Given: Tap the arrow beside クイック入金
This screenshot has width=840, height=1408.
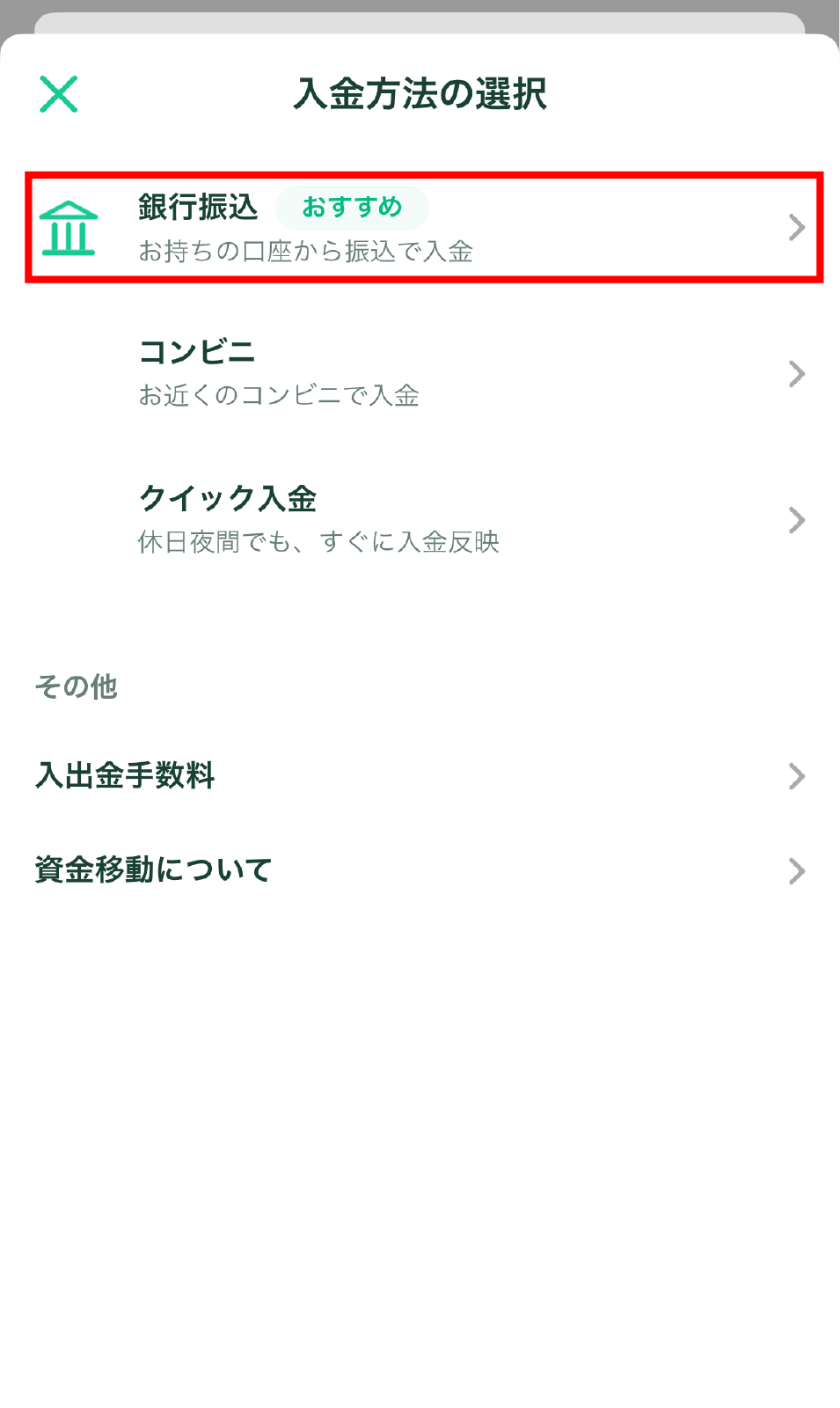Looking at the screenshot, I should [x=797, y=519].
